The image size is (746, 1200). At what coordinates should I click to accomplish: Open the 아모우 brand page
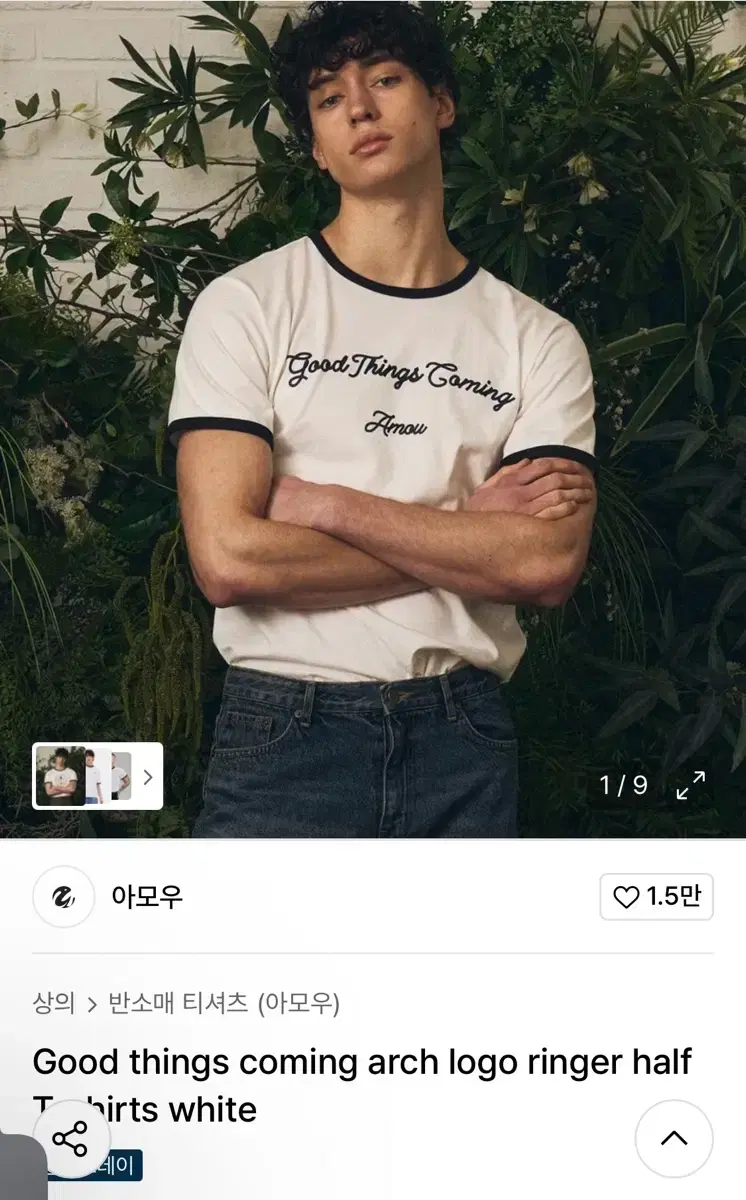(x=147, y=897)
